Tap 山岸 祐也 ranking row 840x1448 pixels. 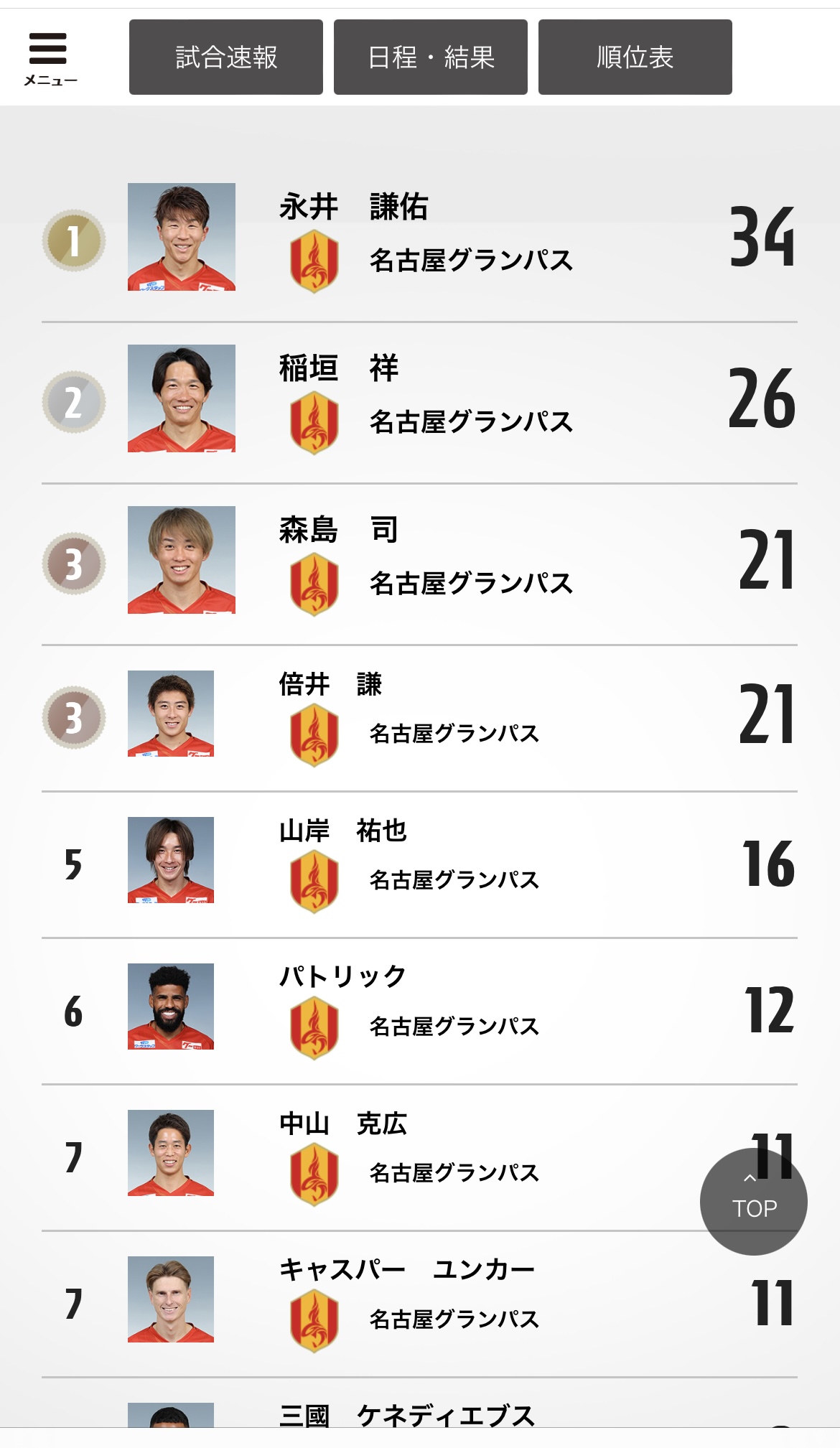pyautogui.click(x=419, y=865)
